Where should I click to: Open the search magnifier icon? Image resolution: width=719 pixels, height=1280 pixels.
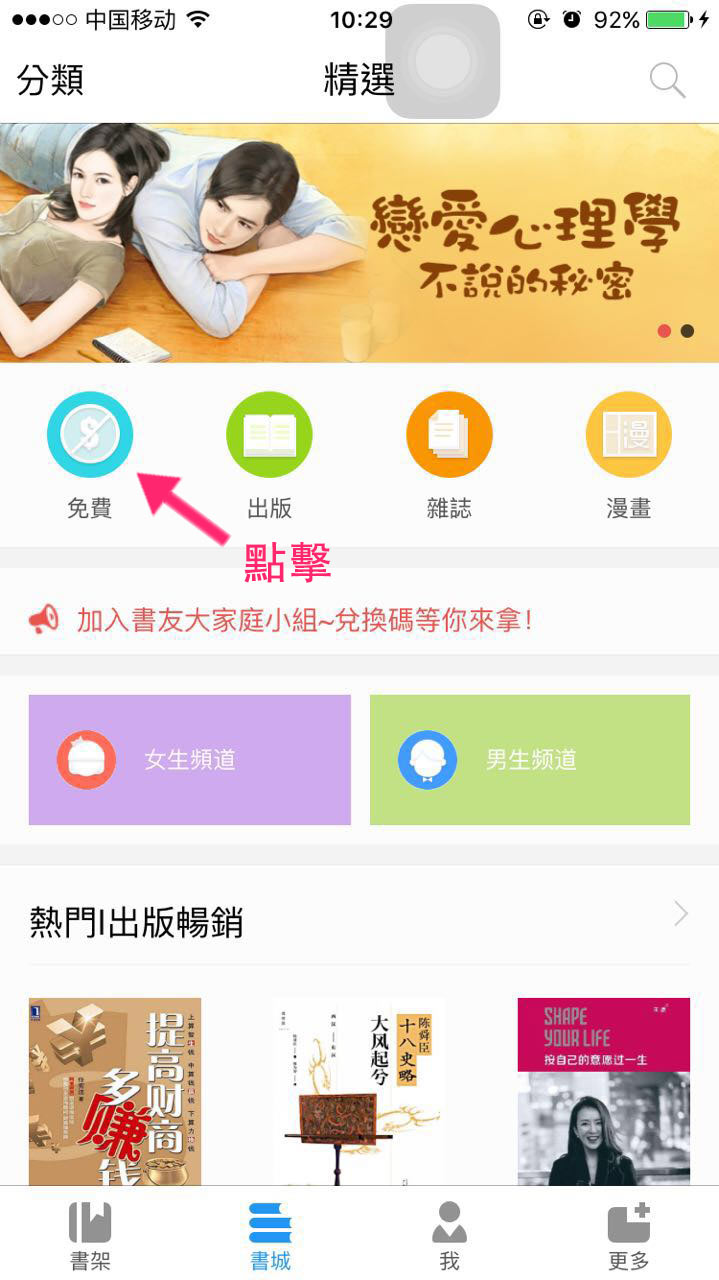[667, 80]
